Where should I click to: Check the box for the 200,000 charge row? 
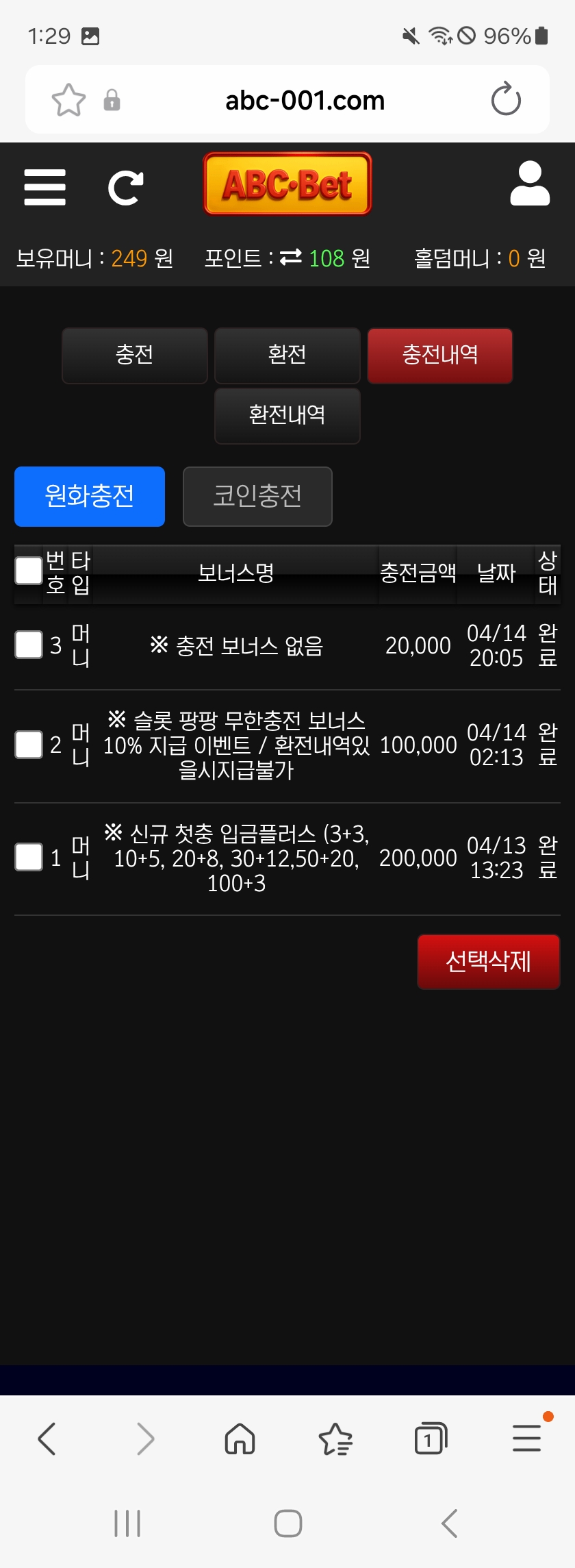point(29,857)
